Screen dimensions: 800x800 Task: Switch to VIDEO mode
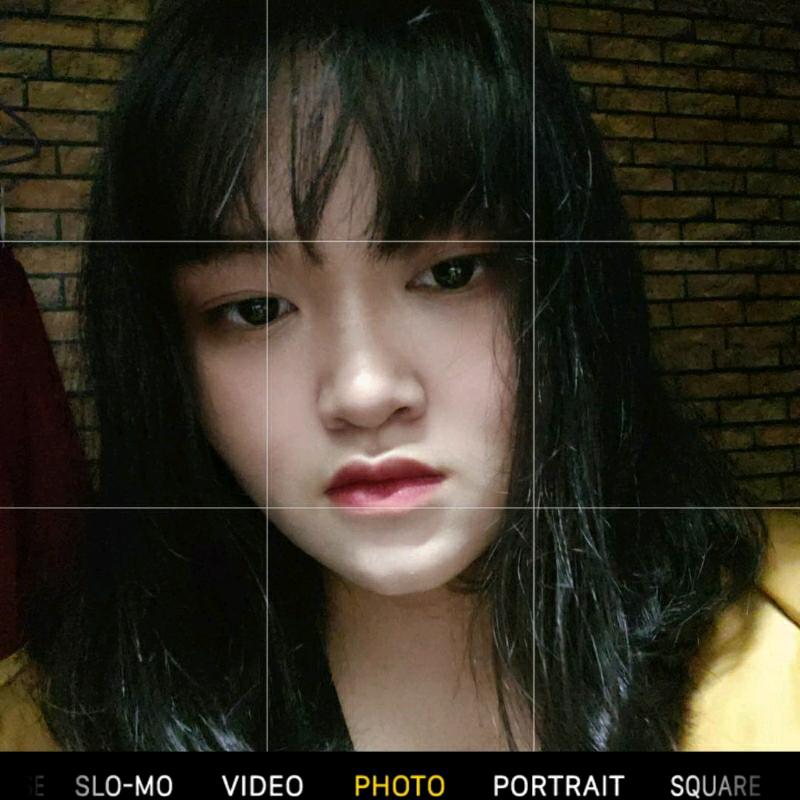pyautogui.click(x=263, y=785)
